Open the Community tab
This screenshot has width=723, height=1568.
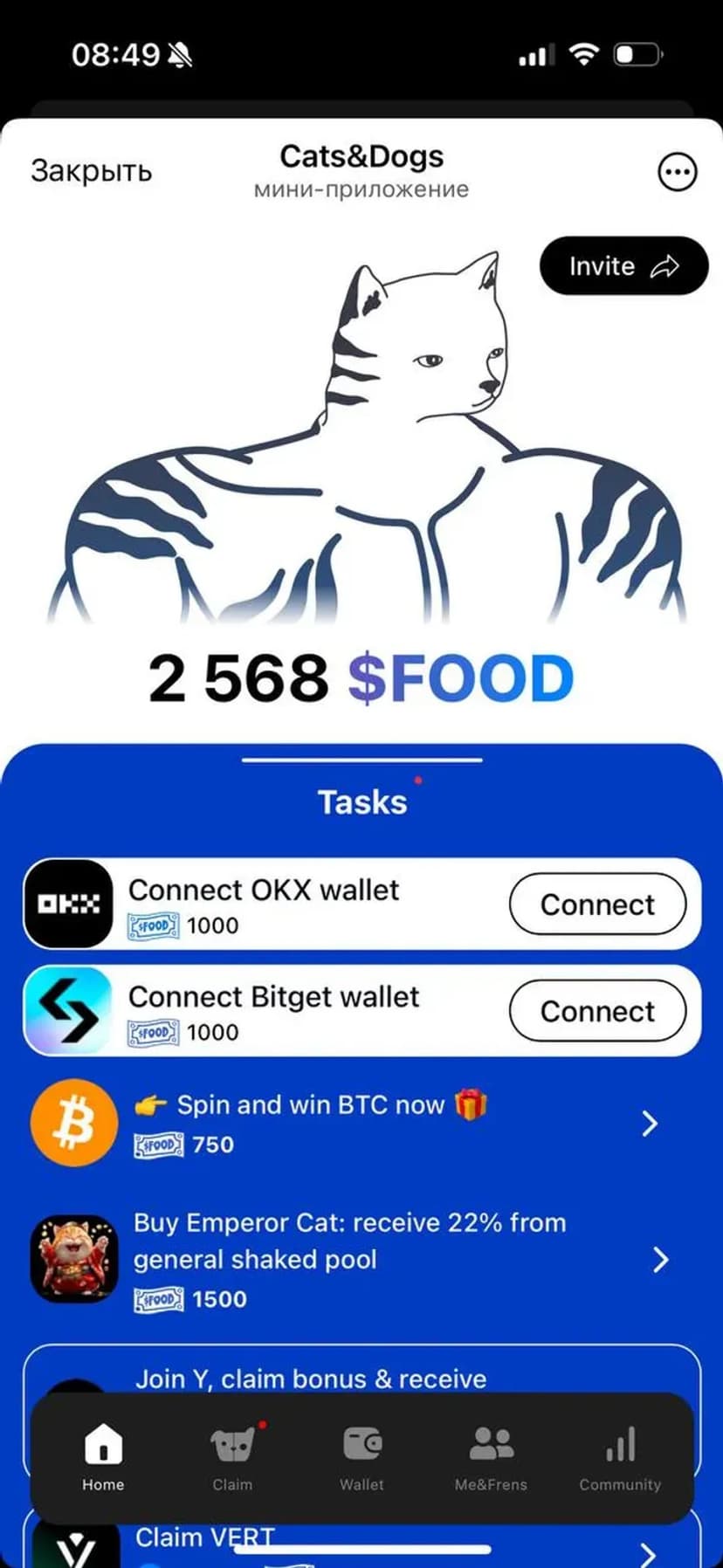[620, 1456]
